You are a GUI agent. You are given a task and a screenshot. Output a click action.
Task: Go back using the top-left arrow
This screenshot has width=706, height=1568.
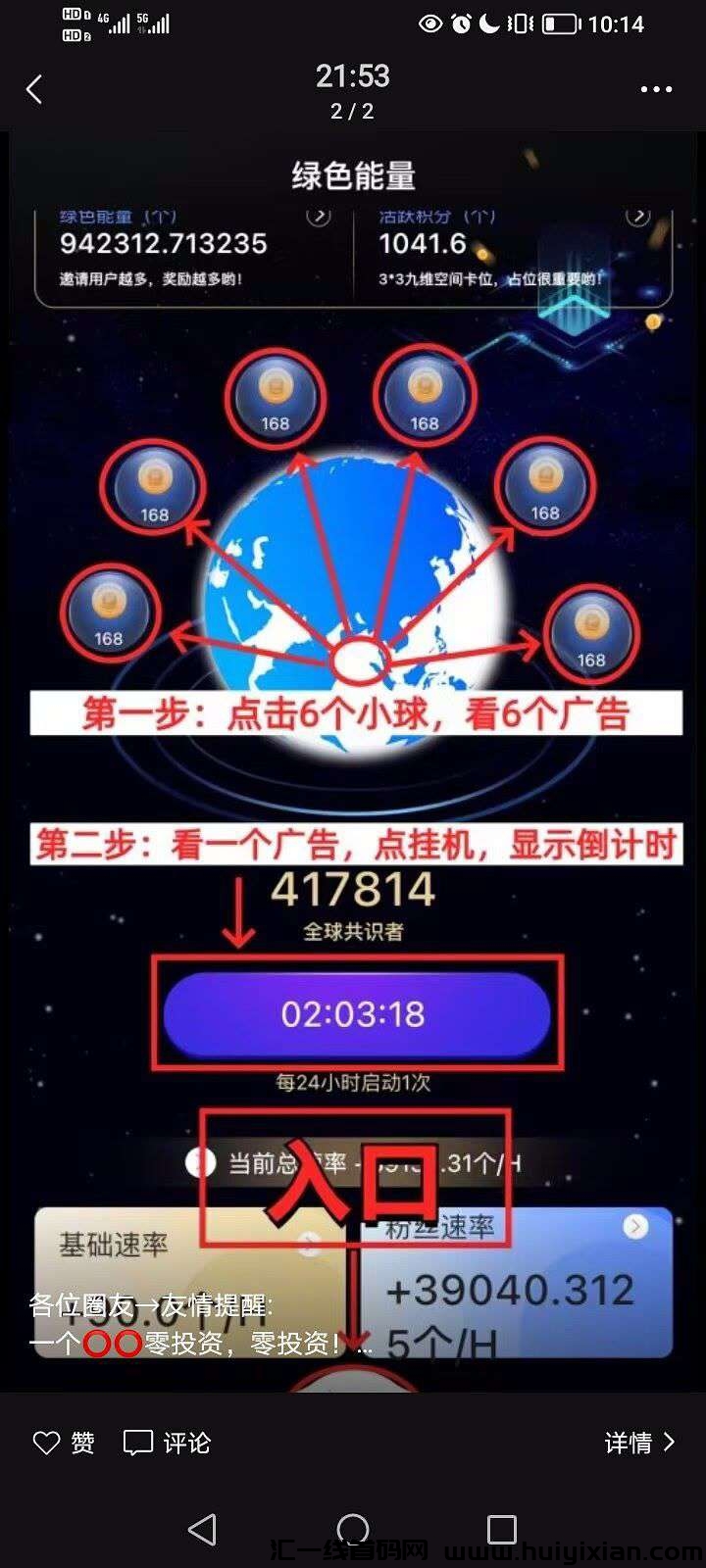tap(34, 90)
